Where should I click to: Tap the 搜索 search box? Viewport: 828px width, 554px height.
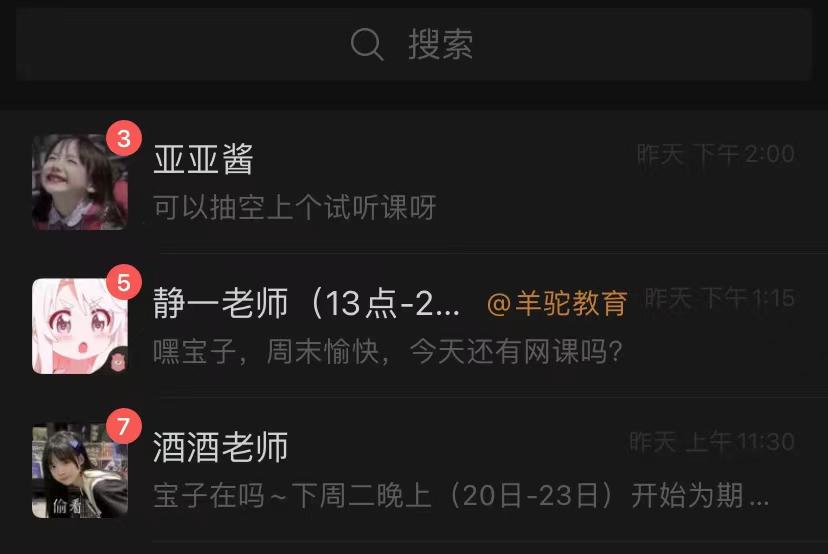[x=413, y=44]
